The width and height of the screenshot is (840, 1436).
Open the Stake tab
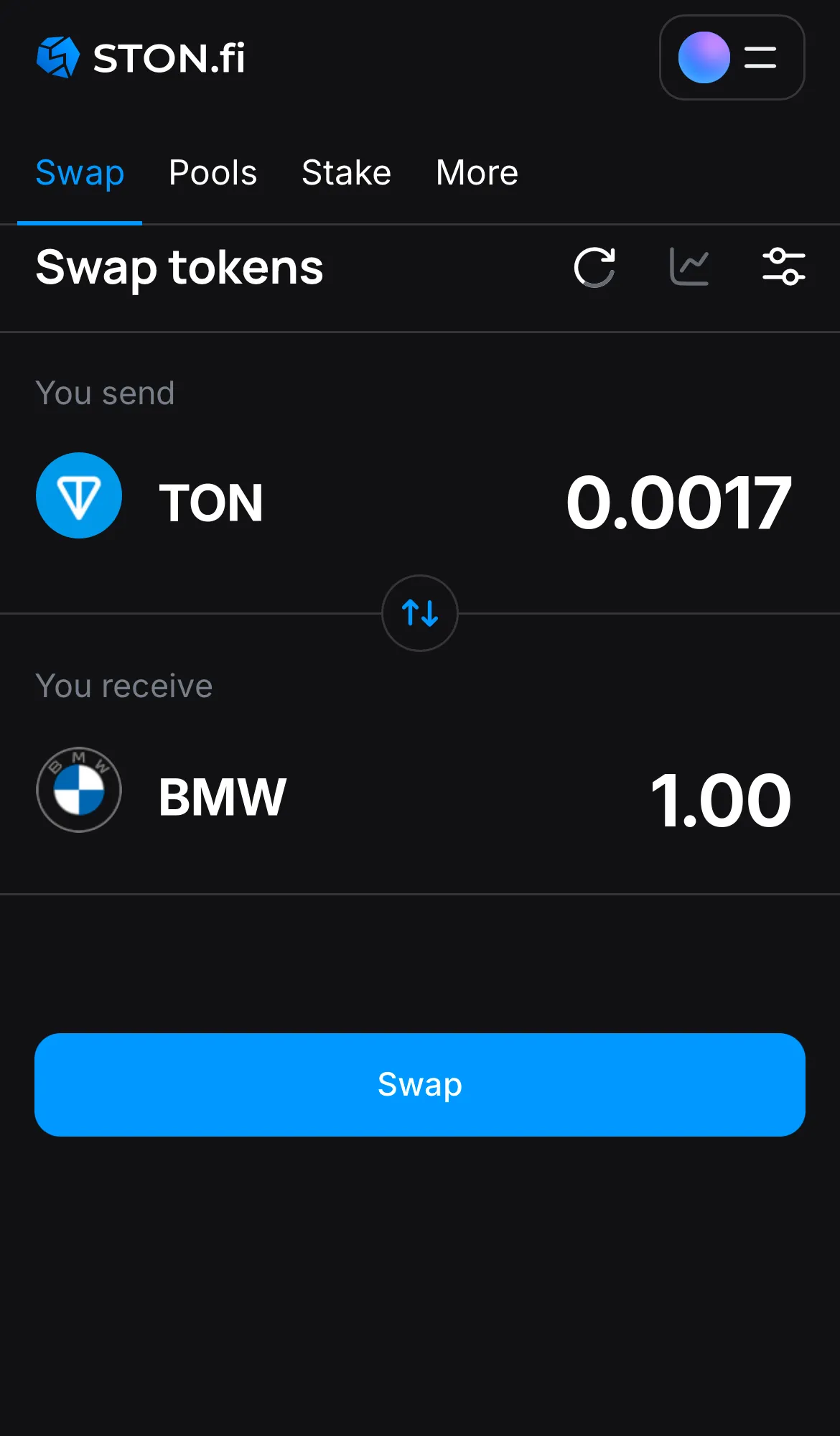[x=346, y=173]
